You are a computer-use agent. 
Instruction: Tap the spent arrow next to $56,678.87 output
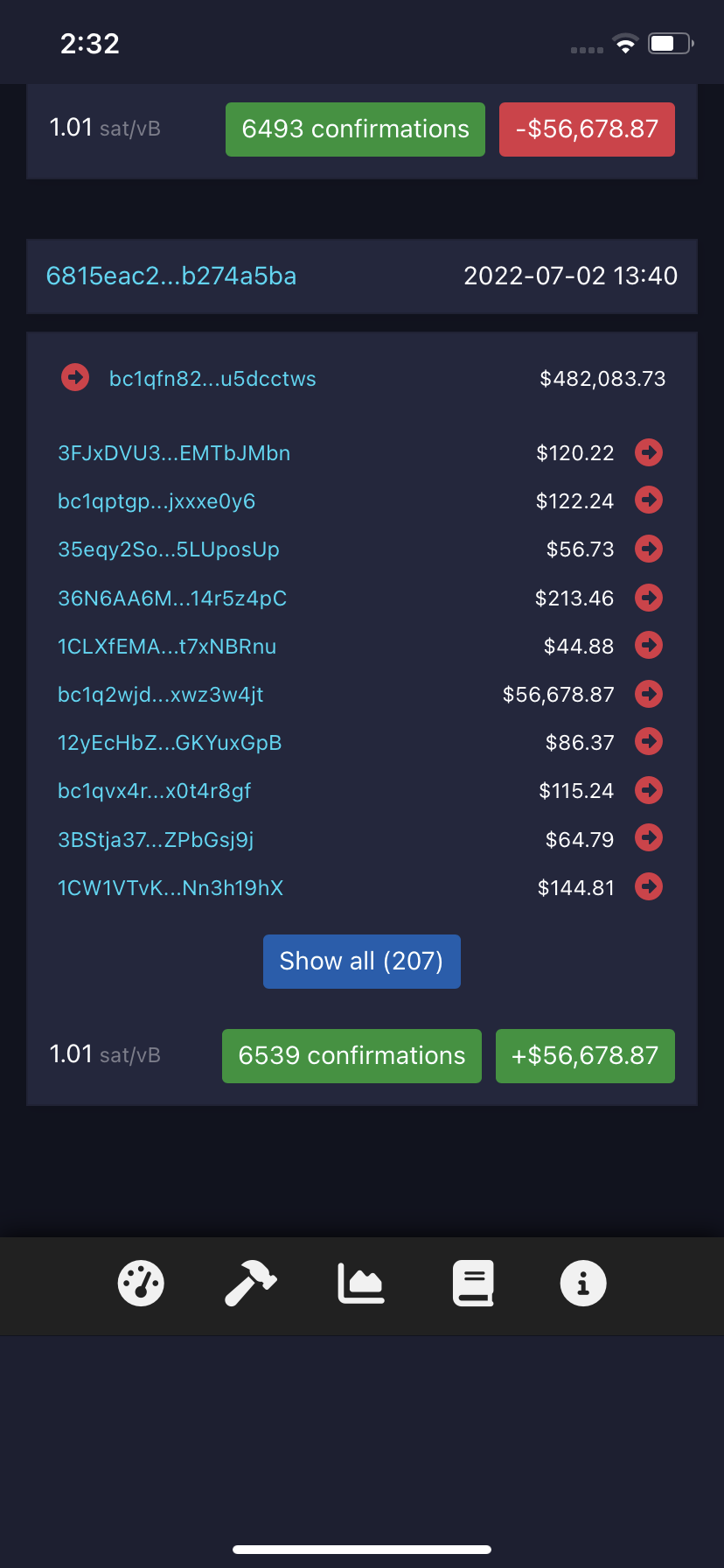pyautogui.click(x=649, y=694)
